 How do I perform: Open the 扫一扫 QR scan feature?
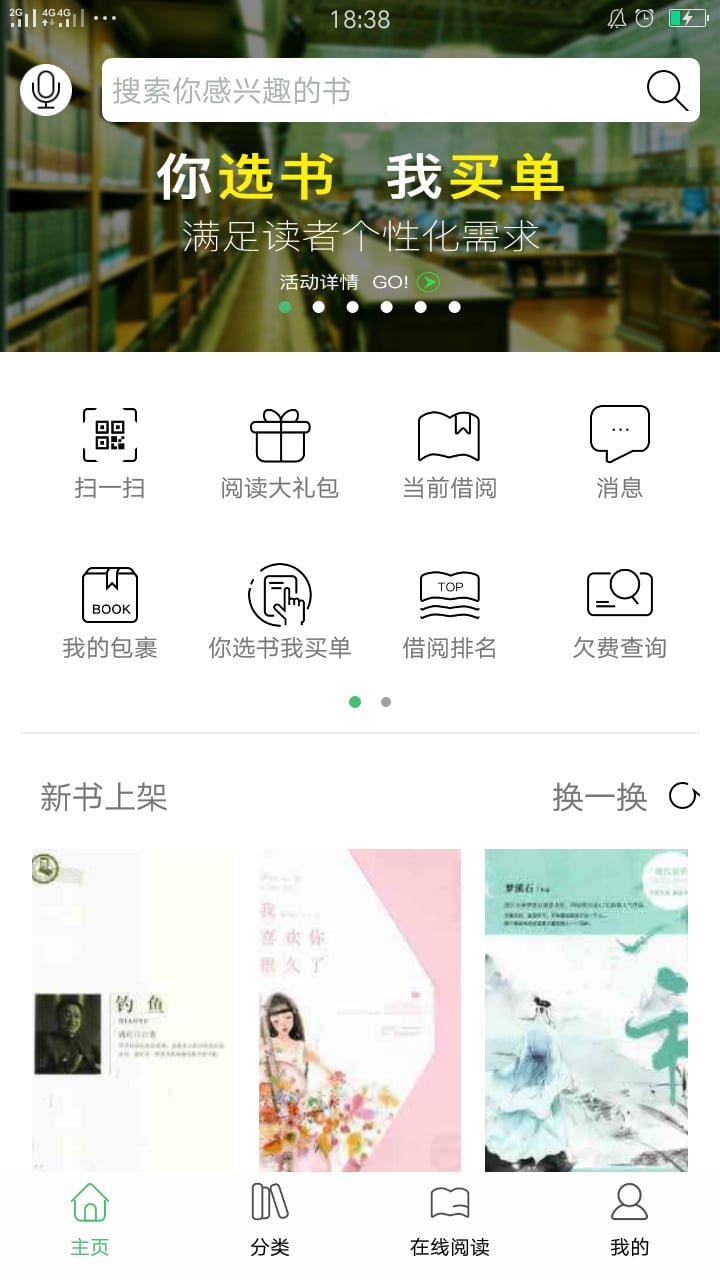coord(109,450)
